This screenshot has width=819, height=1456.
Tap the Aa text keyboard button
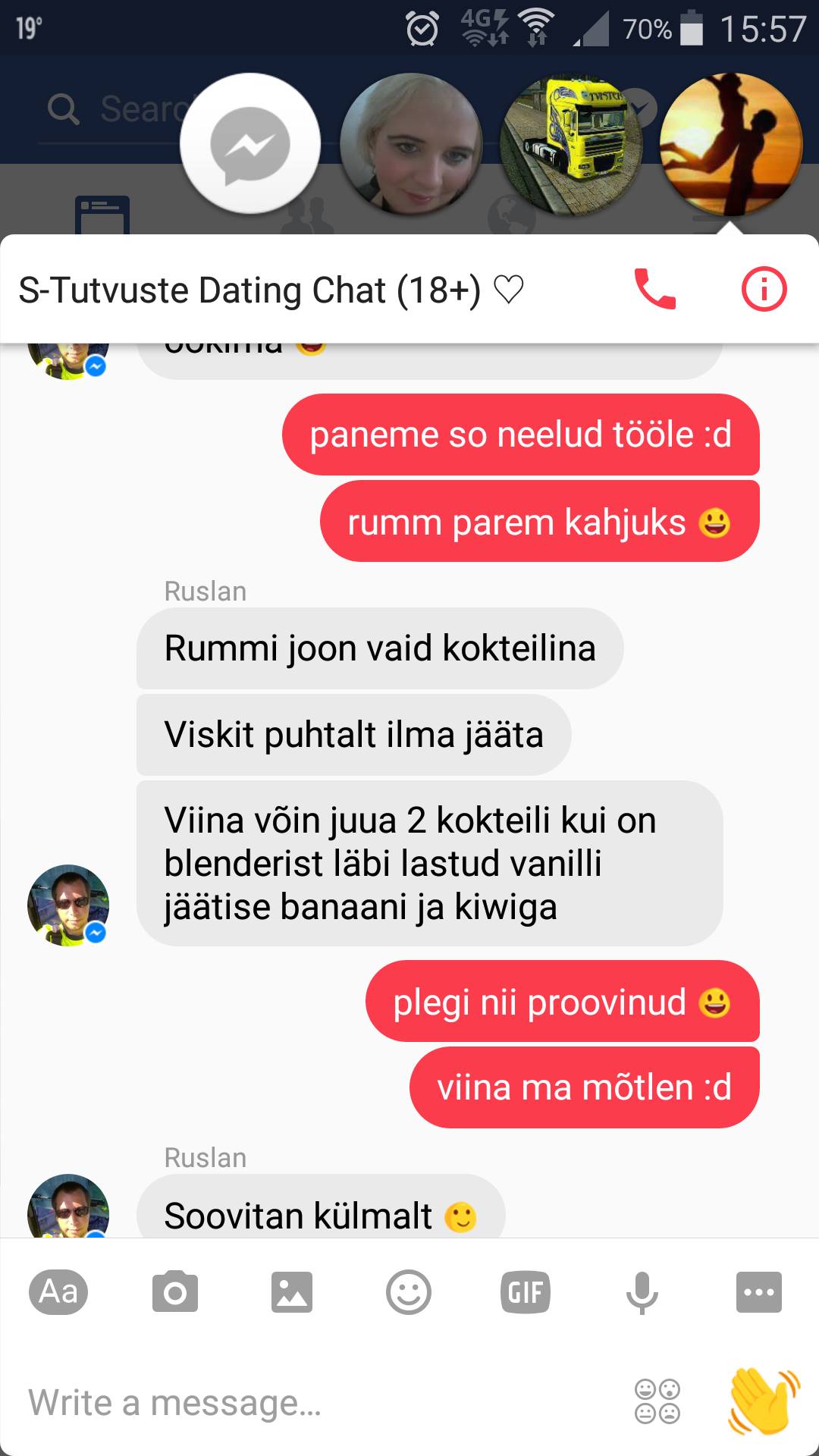[x=58, y=1291]
